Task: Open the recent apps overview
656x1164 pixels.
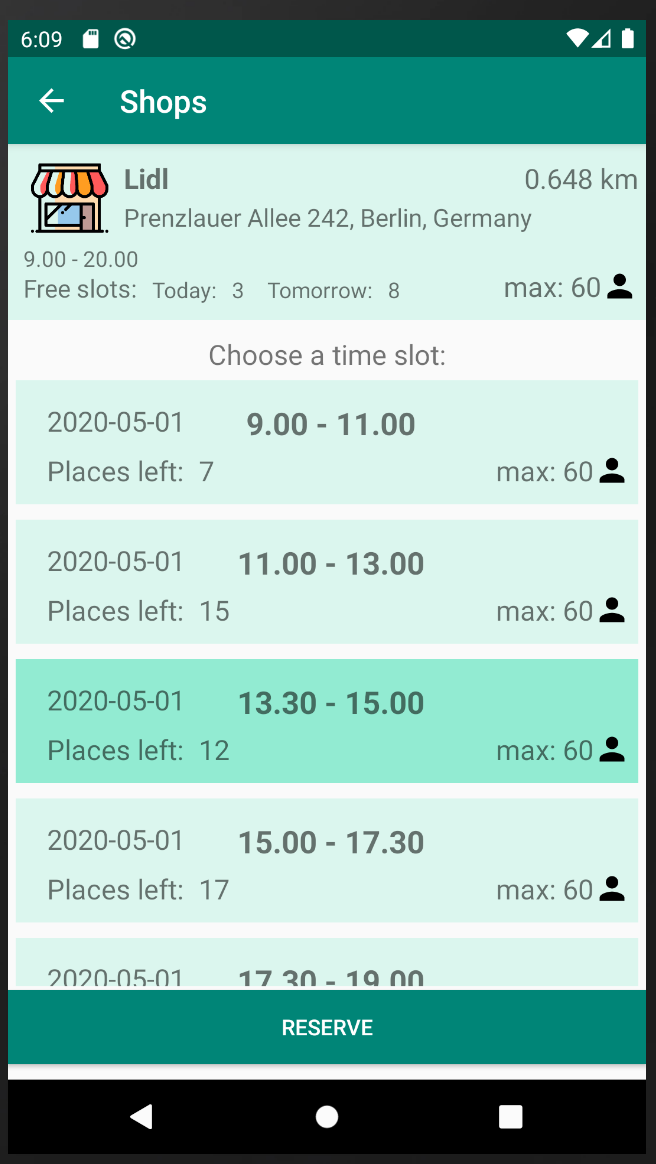Action: [x=511, y=1117]
